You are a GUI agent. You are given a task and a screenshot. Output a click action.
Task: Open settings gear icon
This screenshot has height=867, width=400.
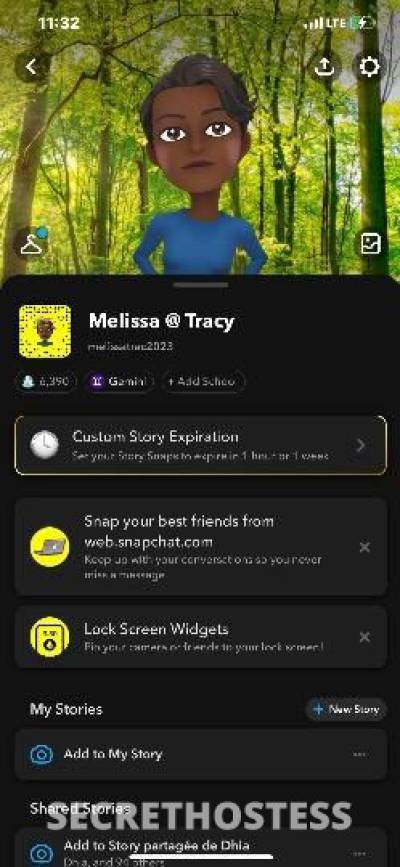370,67
